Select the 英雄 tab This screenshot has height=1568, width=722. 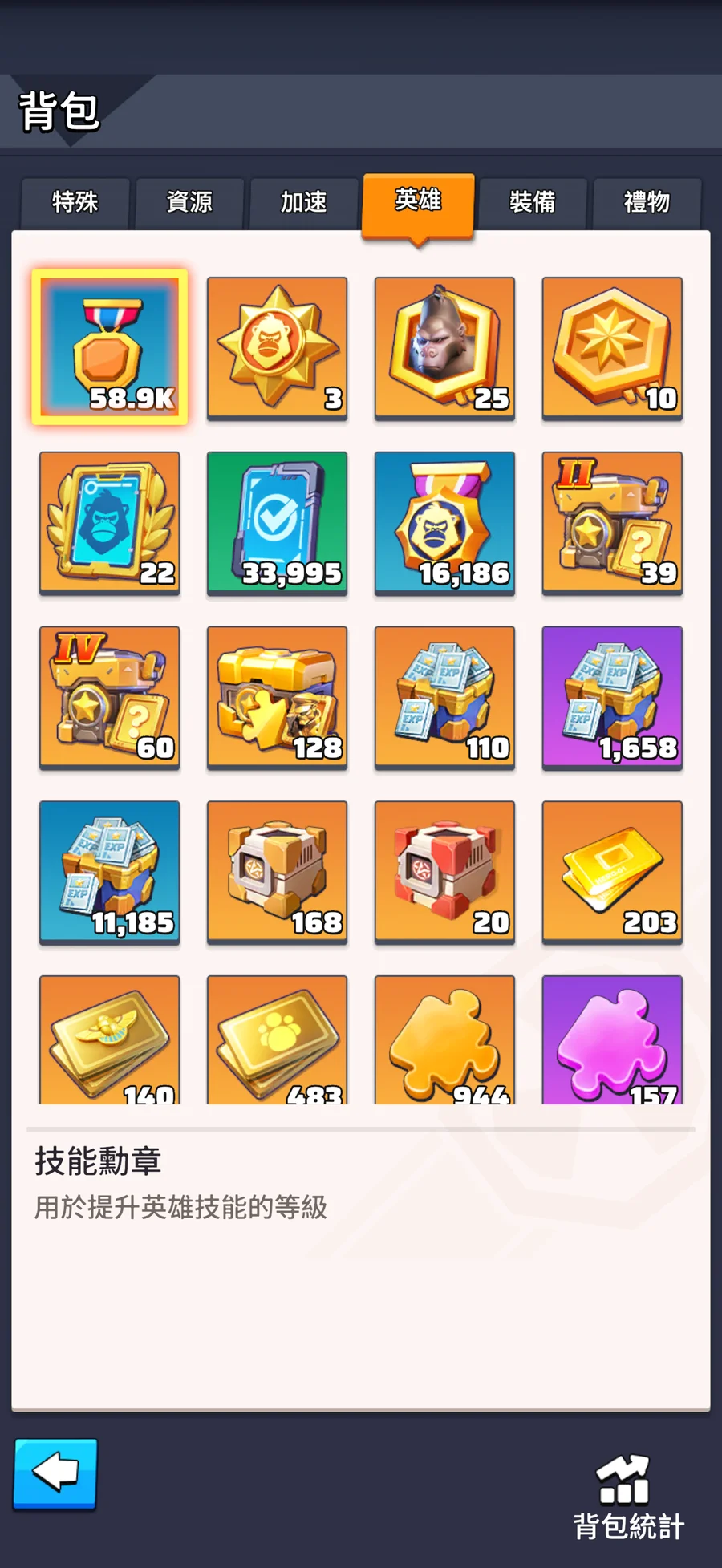pyautogui.click(x=418, y=201)
